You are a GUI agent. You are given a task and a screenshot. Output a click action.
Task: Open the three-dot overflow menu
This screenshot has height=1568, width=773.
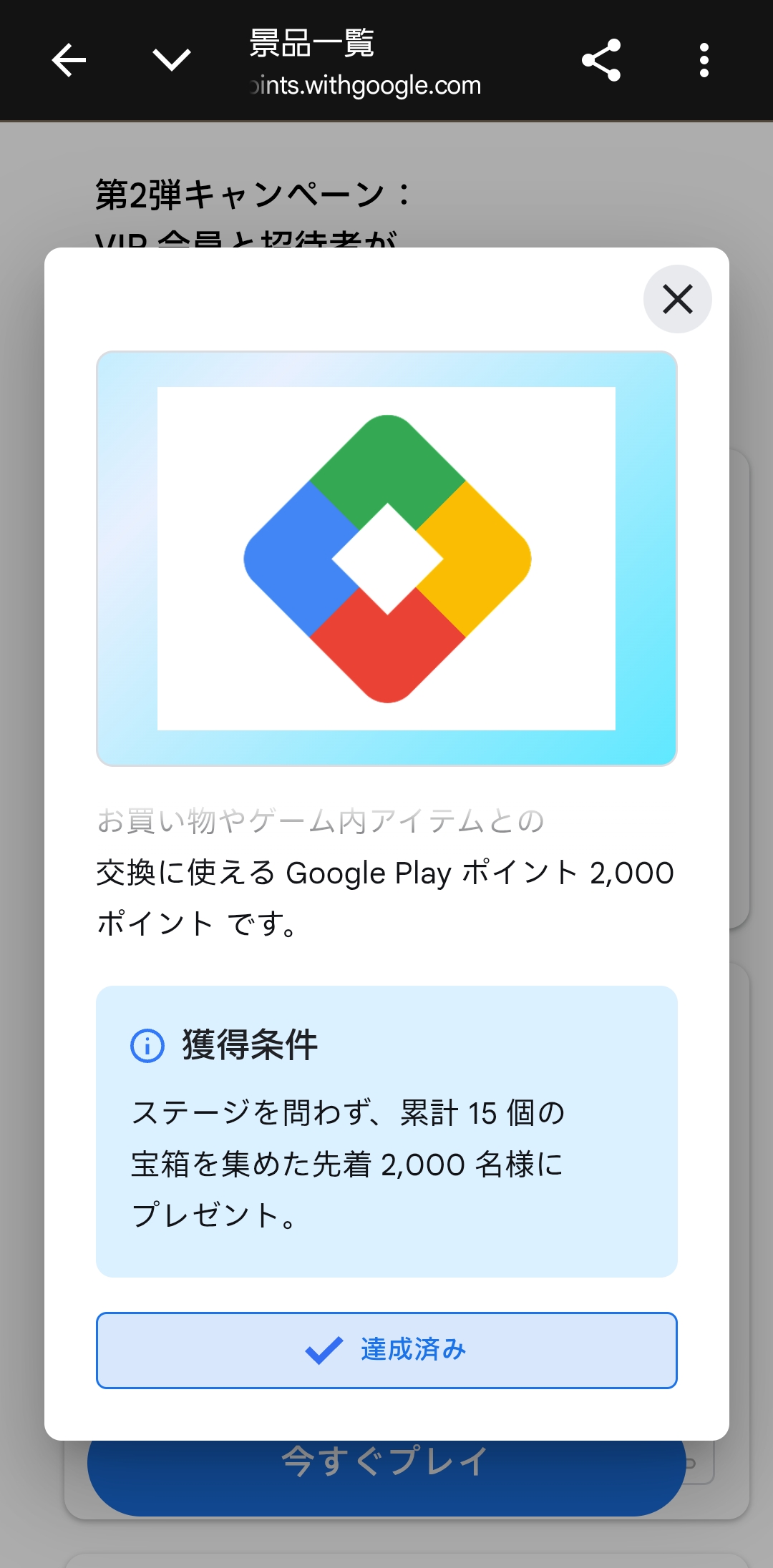704,60
